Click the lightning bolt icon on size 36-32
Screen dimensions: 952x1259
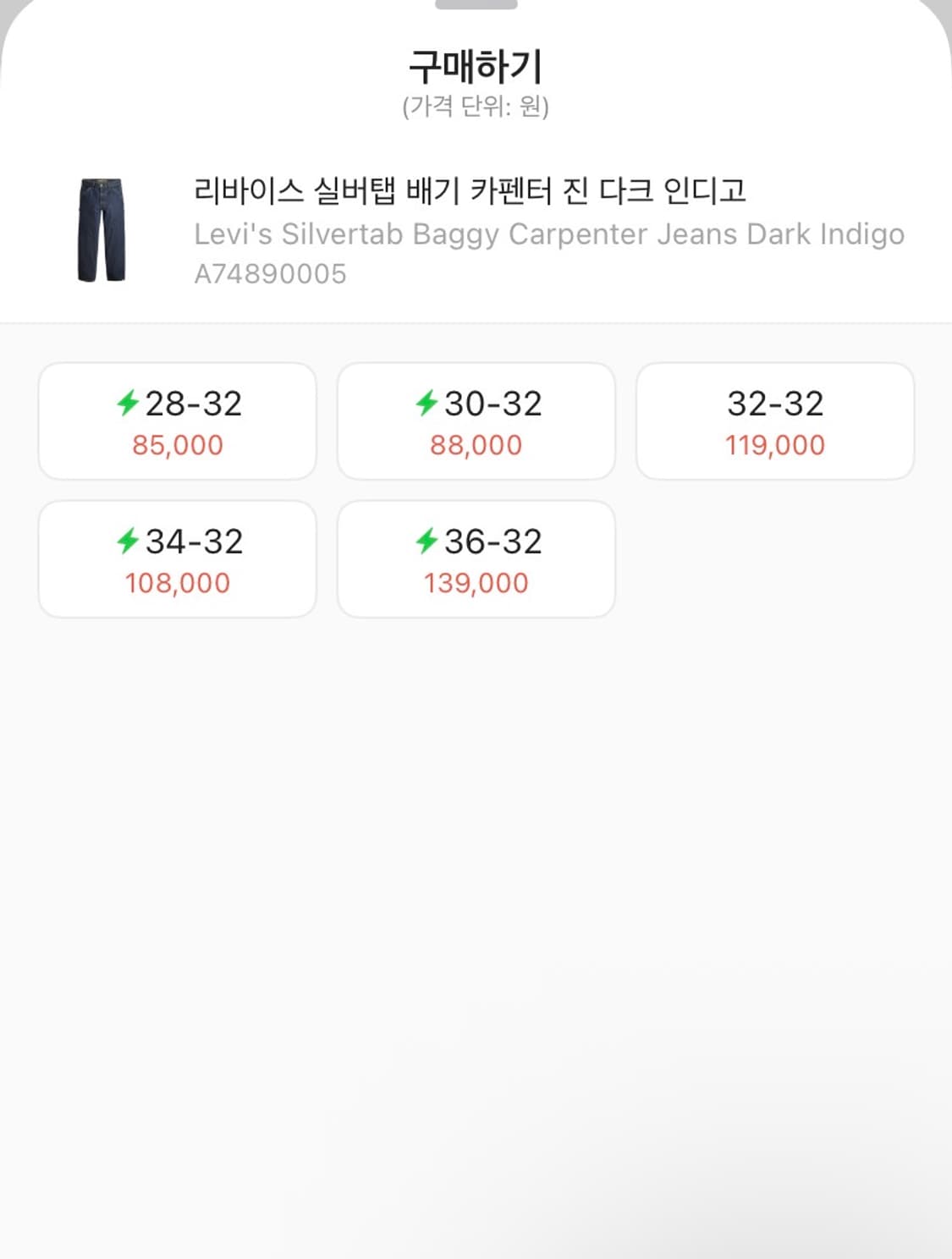point(429,542)
